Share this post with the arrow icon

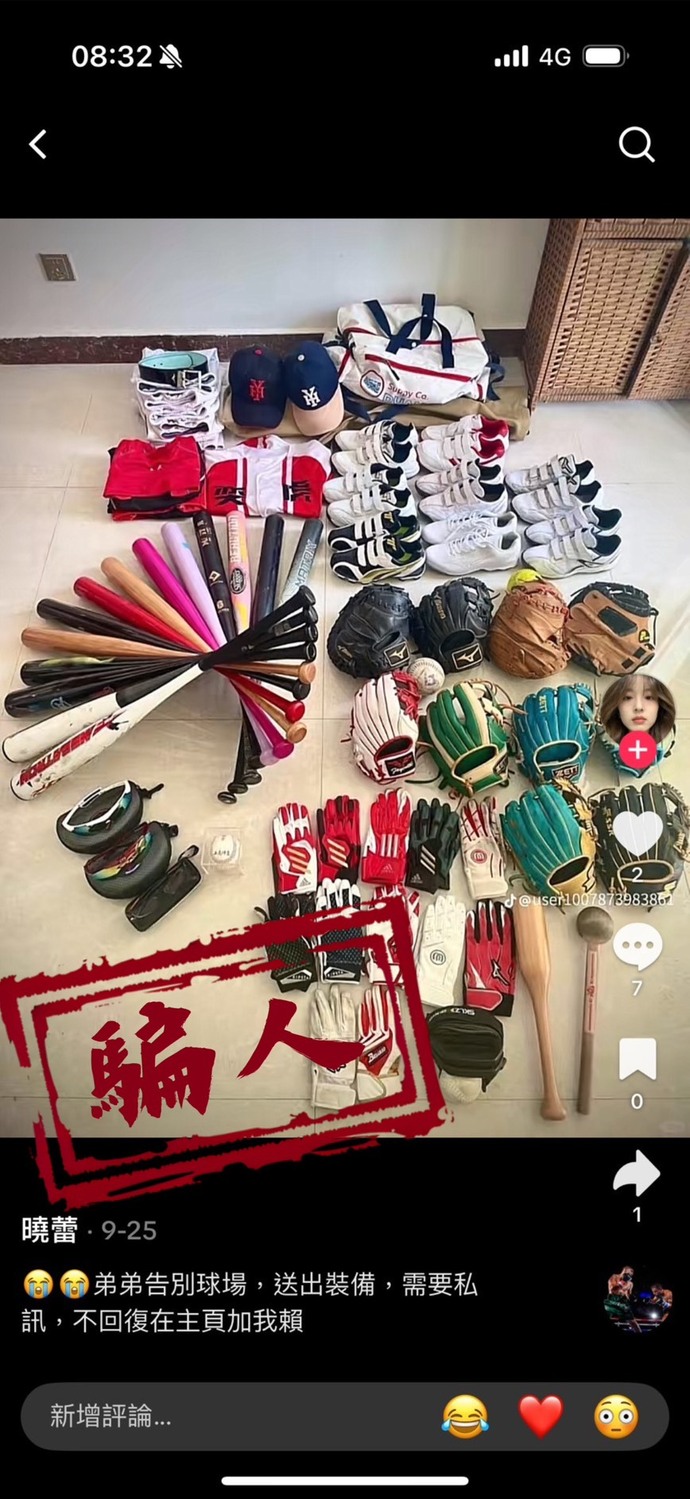coord(637,1173)
